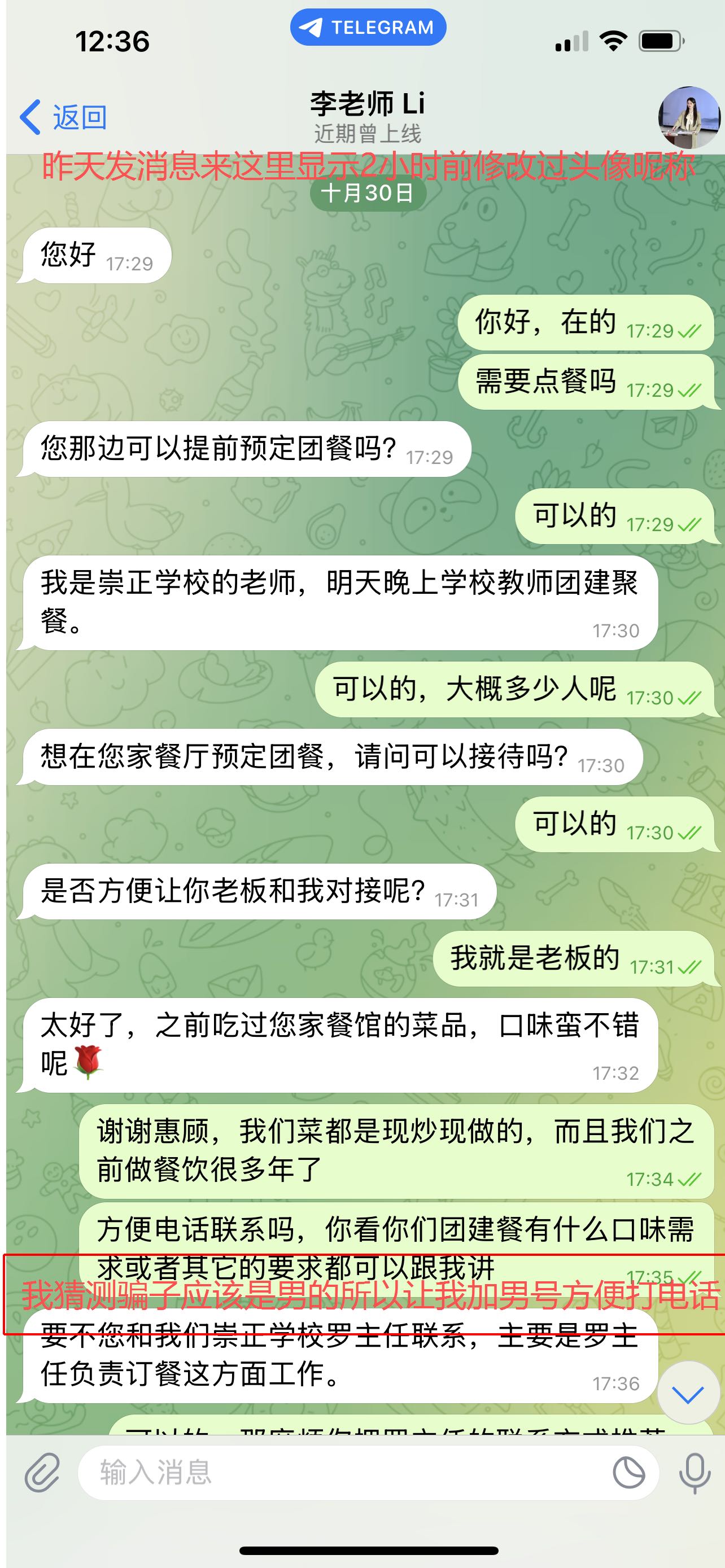
Task: Tap 返回 to go back
Action: tap(63, 117)
